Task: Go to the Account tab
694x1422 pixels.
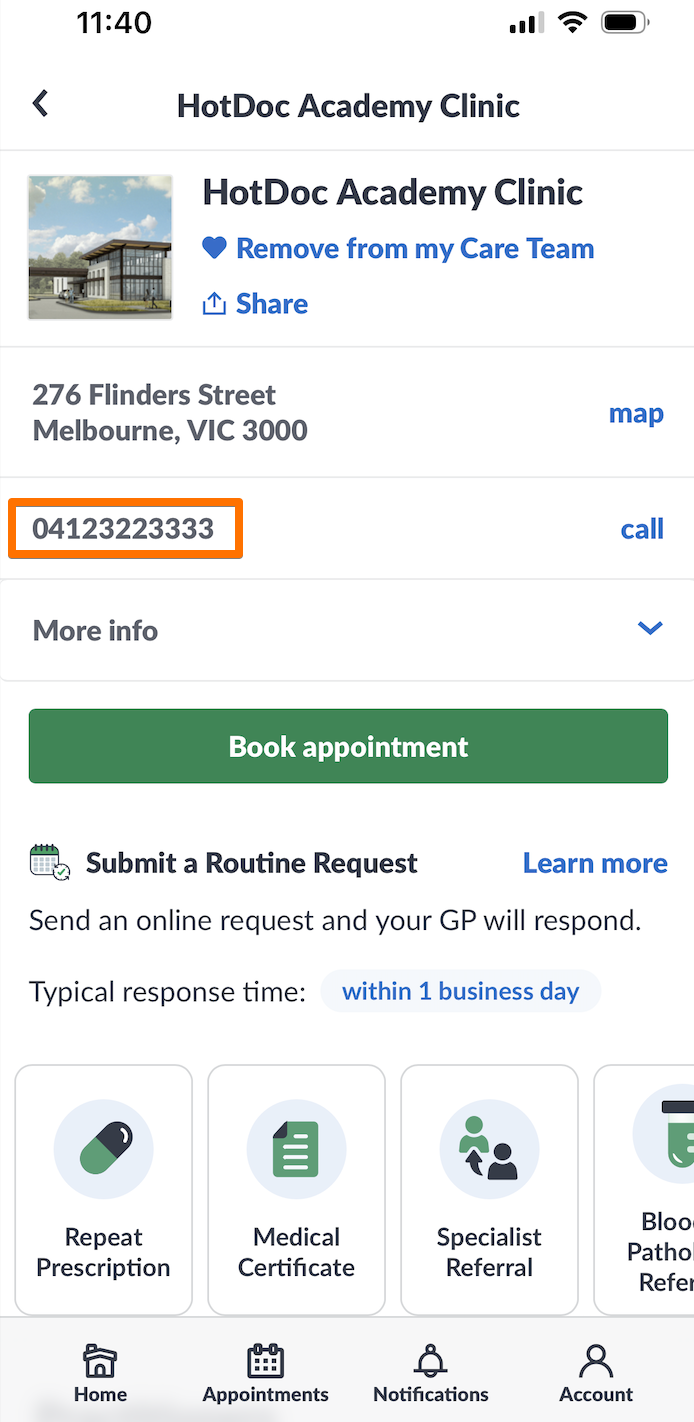Action: tap(596, 1375)
